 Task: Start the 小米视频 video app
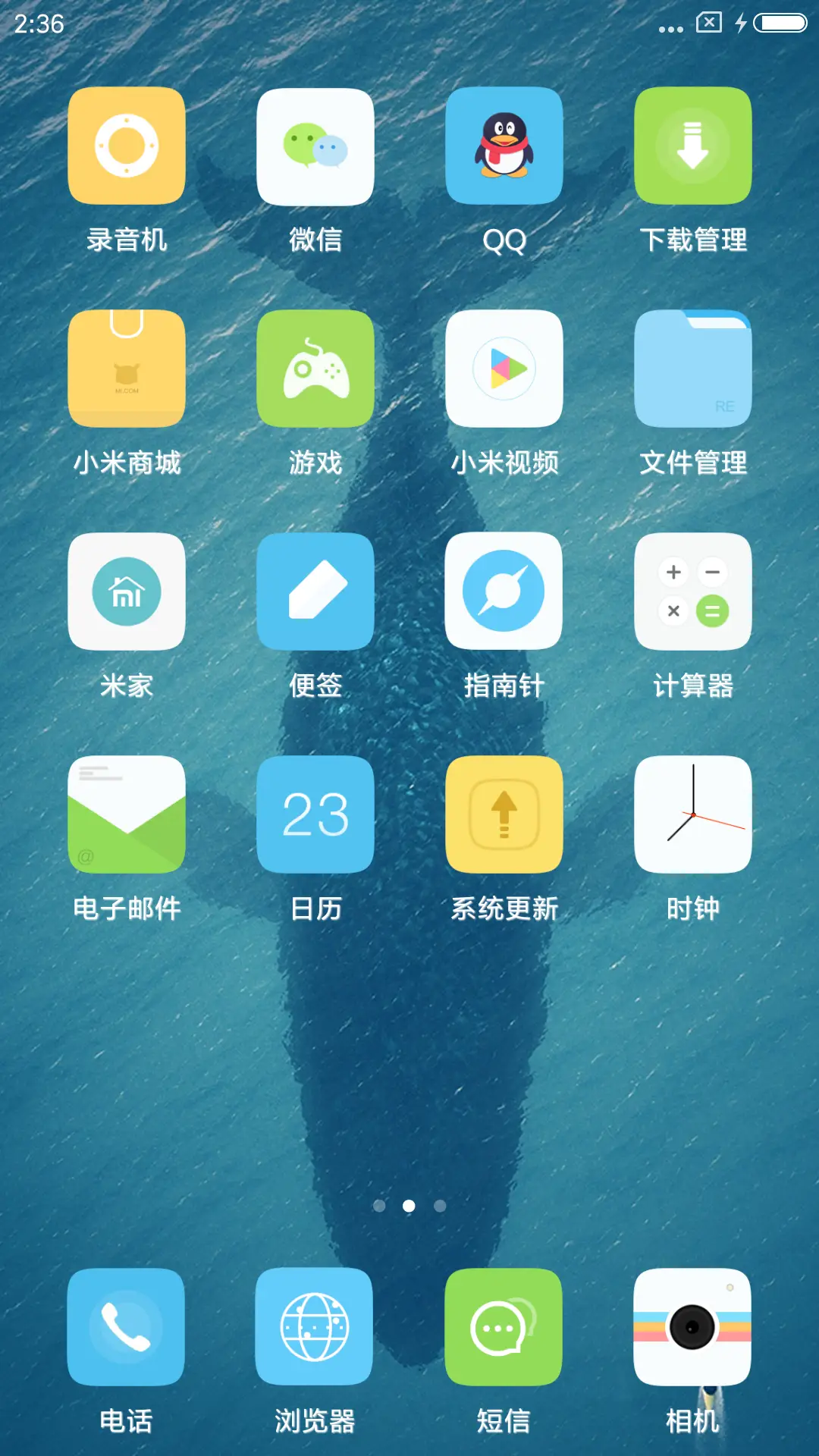pos(504,369)
